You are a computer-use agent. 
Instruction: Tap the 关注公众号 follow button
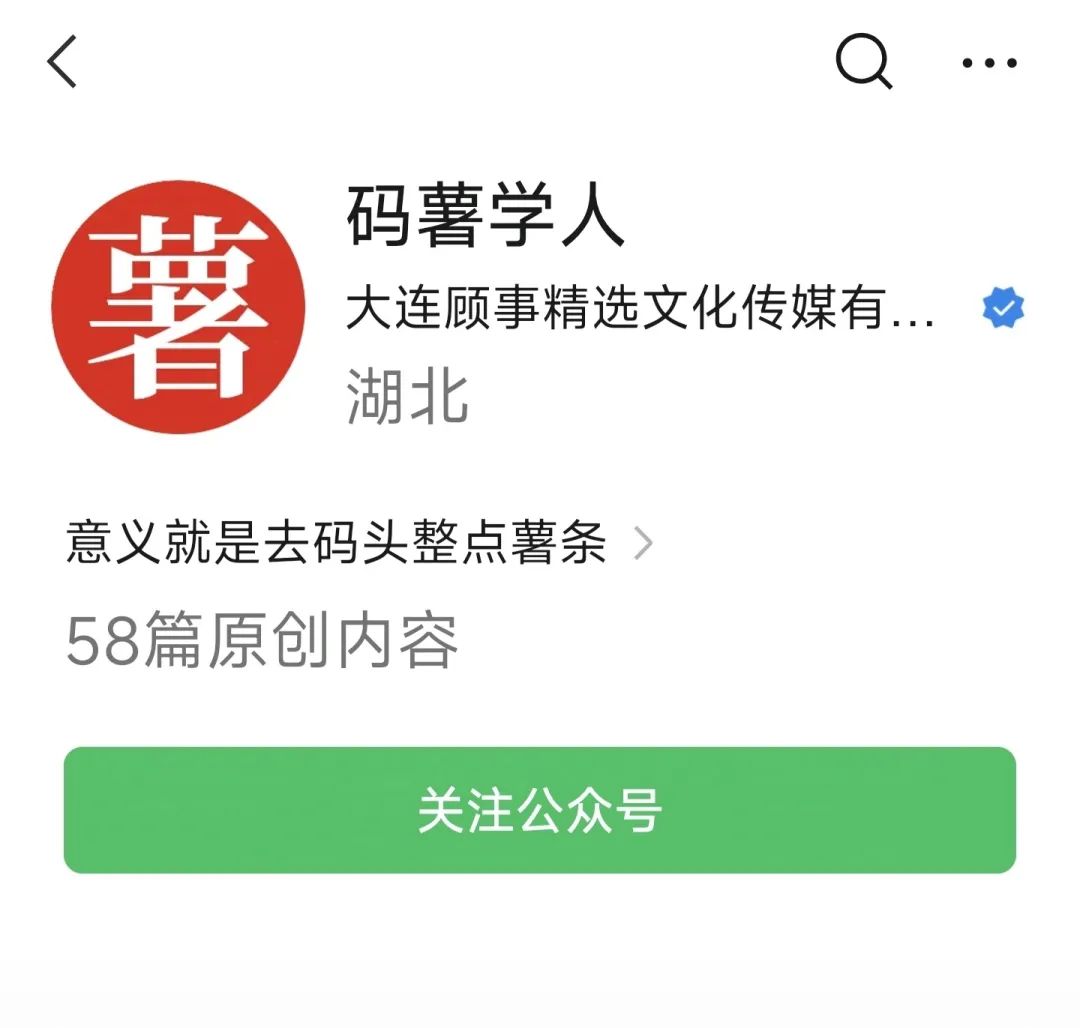pos(540,810)
